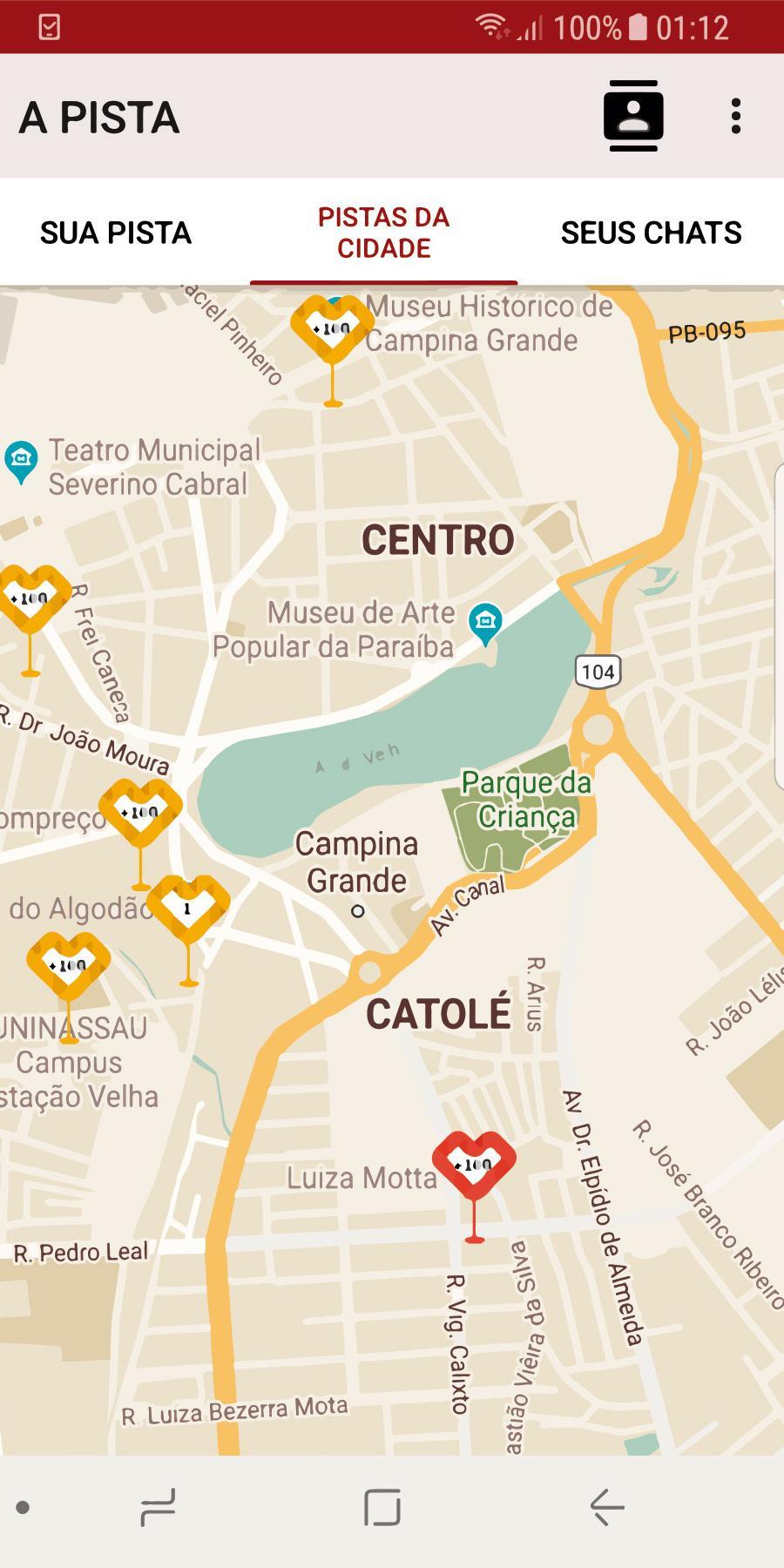Toggle the notification badge icon top-left
This screenshot has height=1568, width=784.
click(48, 27)
